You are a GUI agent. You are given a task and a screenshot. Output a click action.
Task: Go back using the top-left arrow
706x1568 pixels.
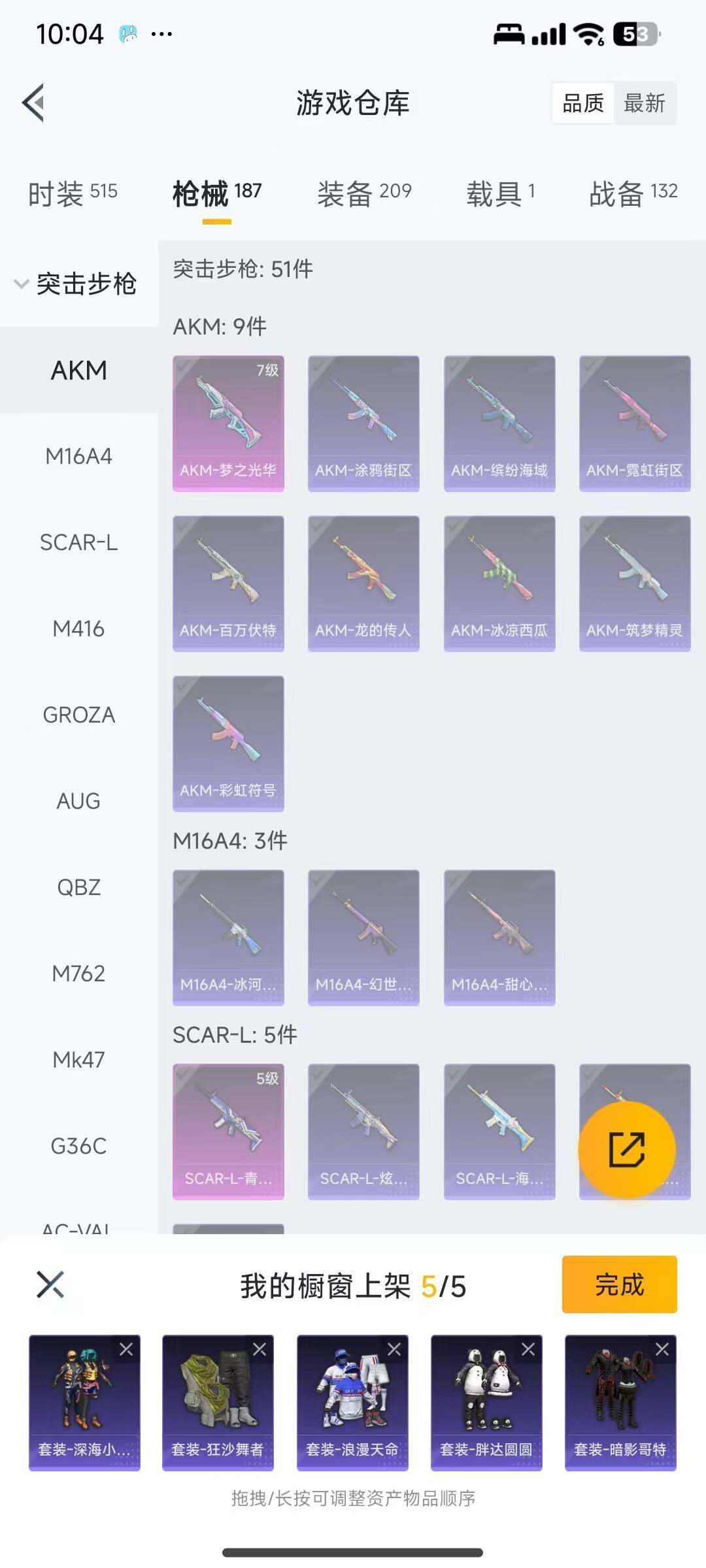coord(34,103)
